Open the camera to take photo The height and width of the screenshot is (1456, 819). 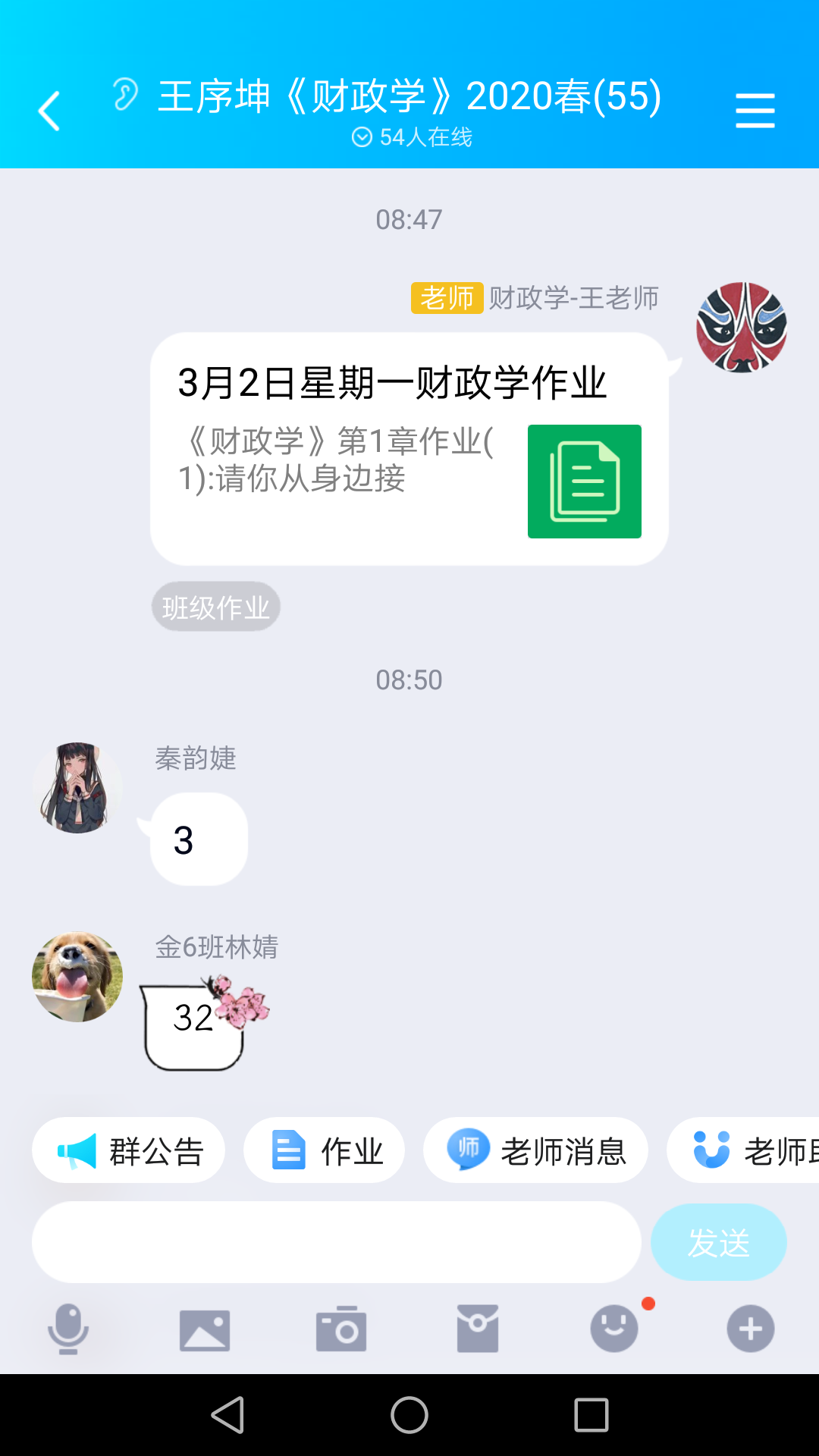(341, 1329)
